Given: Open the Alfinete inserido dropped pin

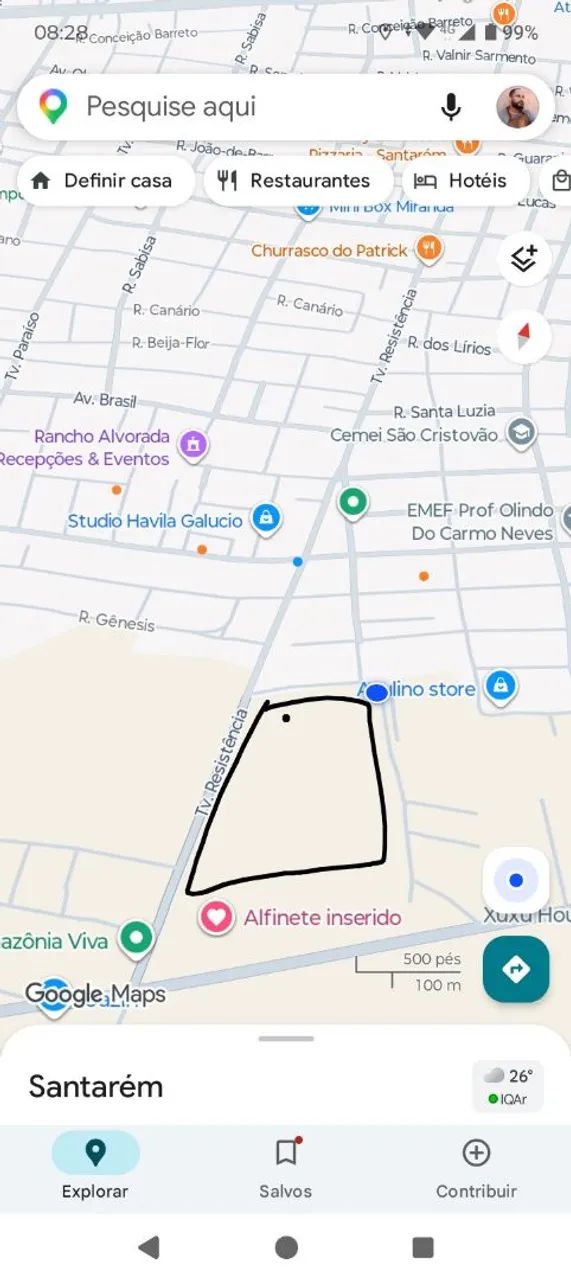Looking at the screenshot, I should [215, 917].
